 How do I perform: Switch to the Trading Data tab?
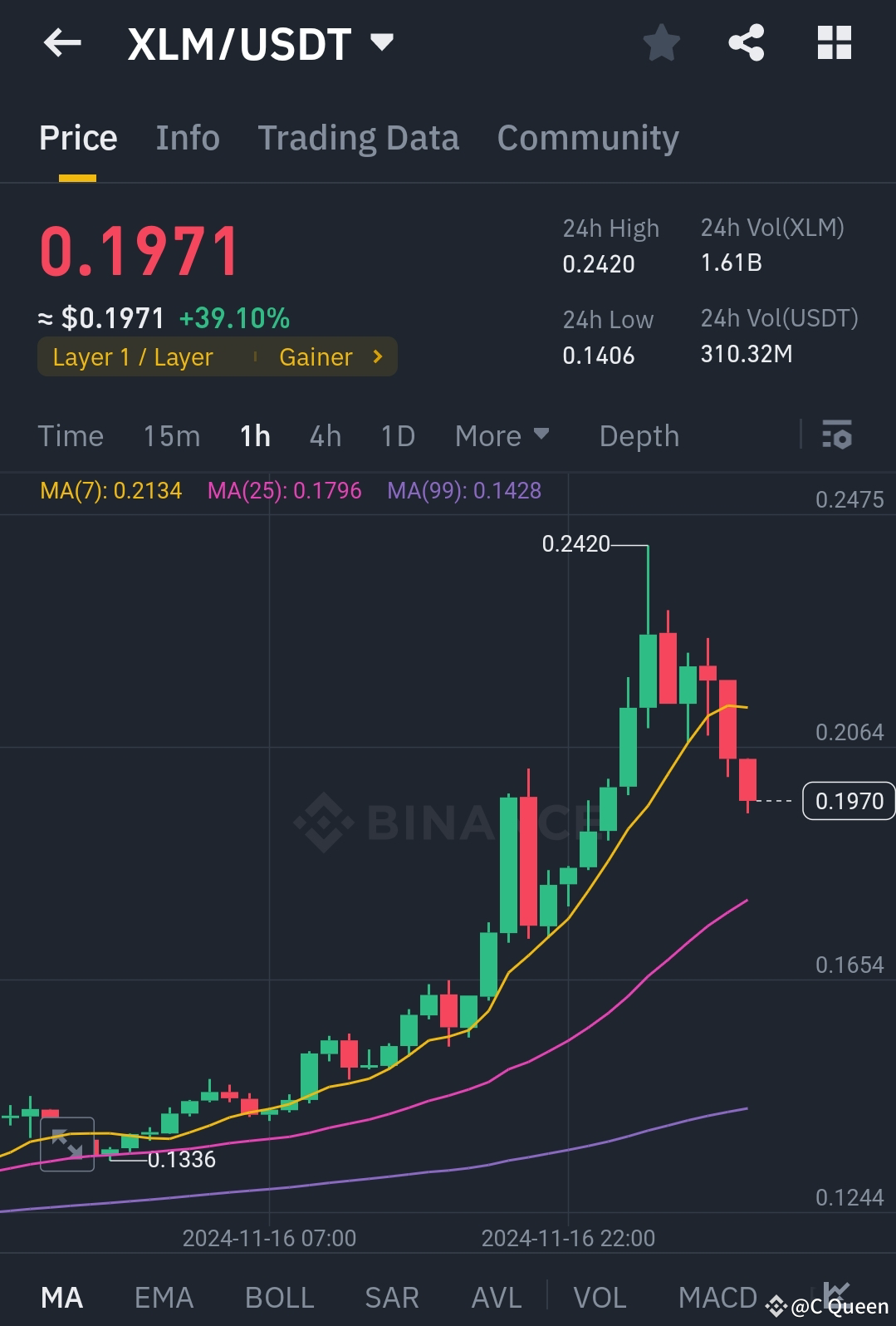point(359,137)
